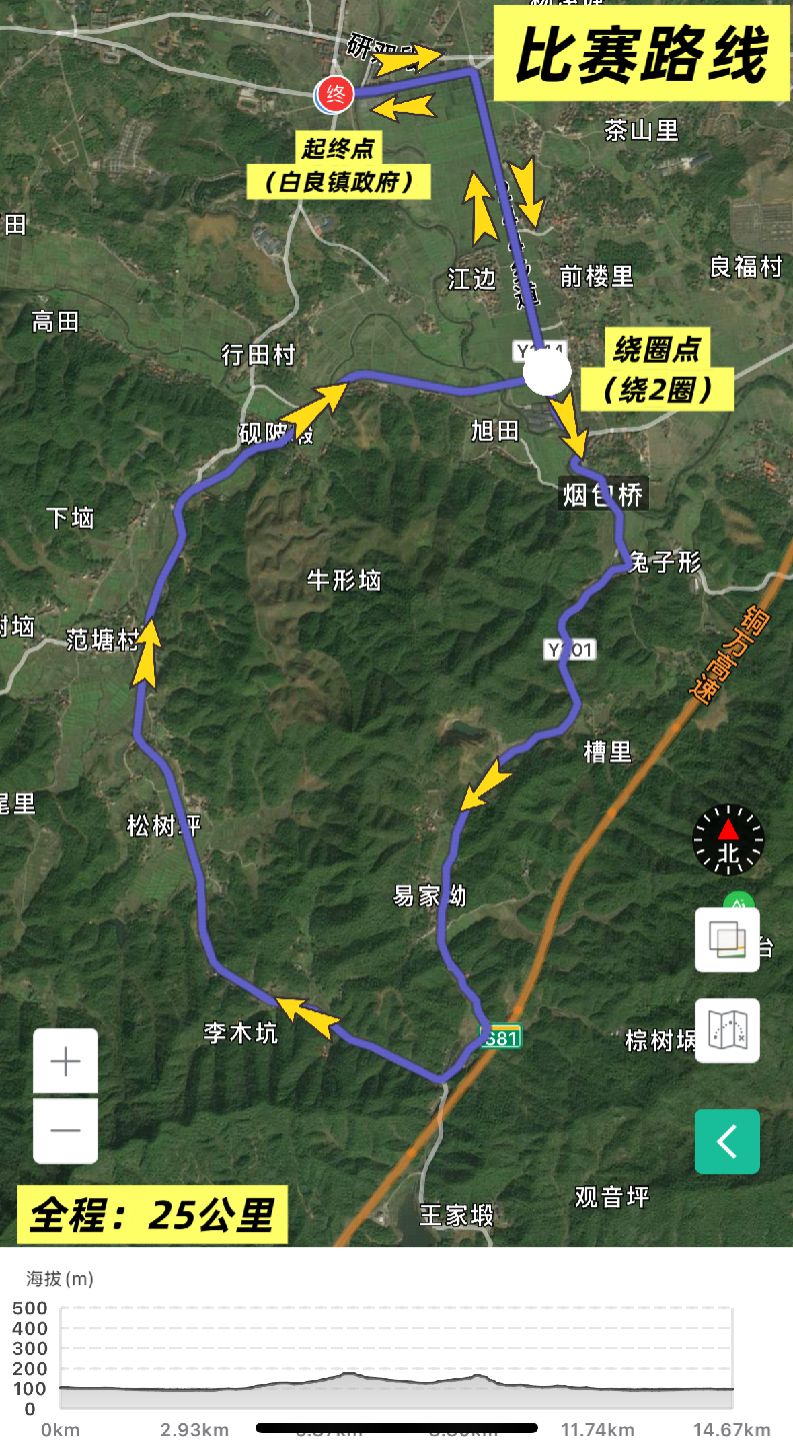Image resolution: width=793 pixels, height=1449 pixels.
Task: Open the map layers selector
Action: tap(727, 939)
